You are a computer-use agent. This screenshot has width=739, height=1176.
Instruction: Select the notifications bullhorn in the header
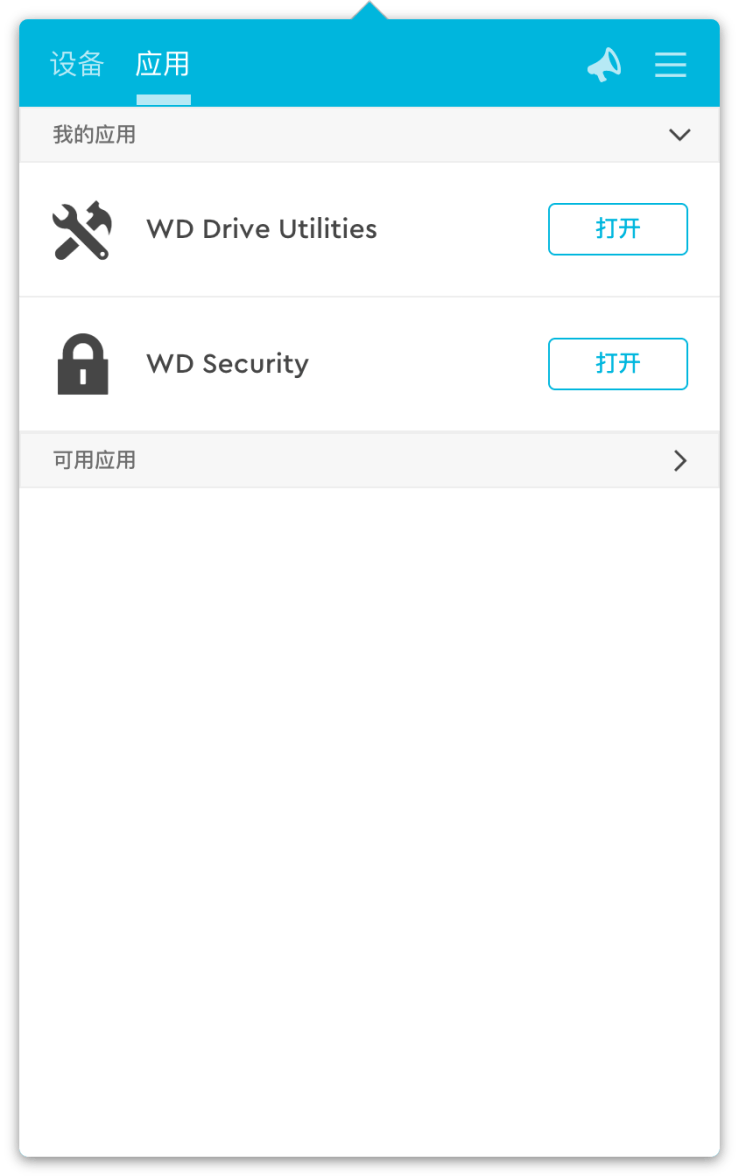[604, 64]
